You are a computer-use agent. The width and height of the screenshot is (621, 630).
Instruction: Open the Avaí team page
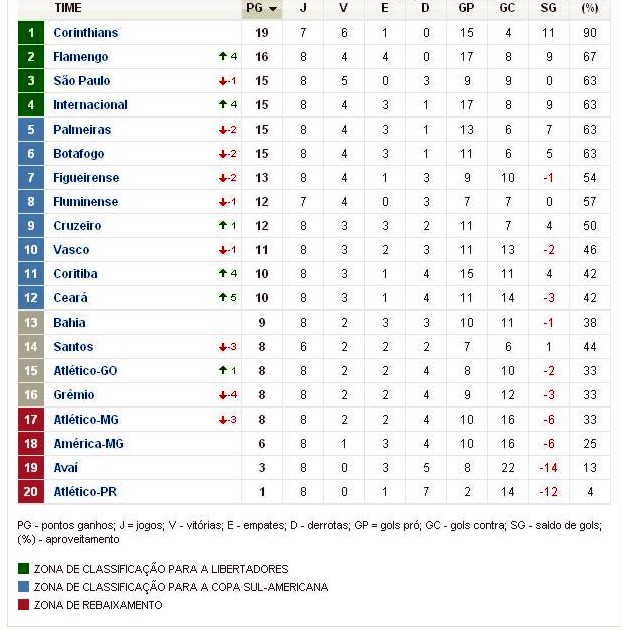pyautogui.click(x=66, y=468)
